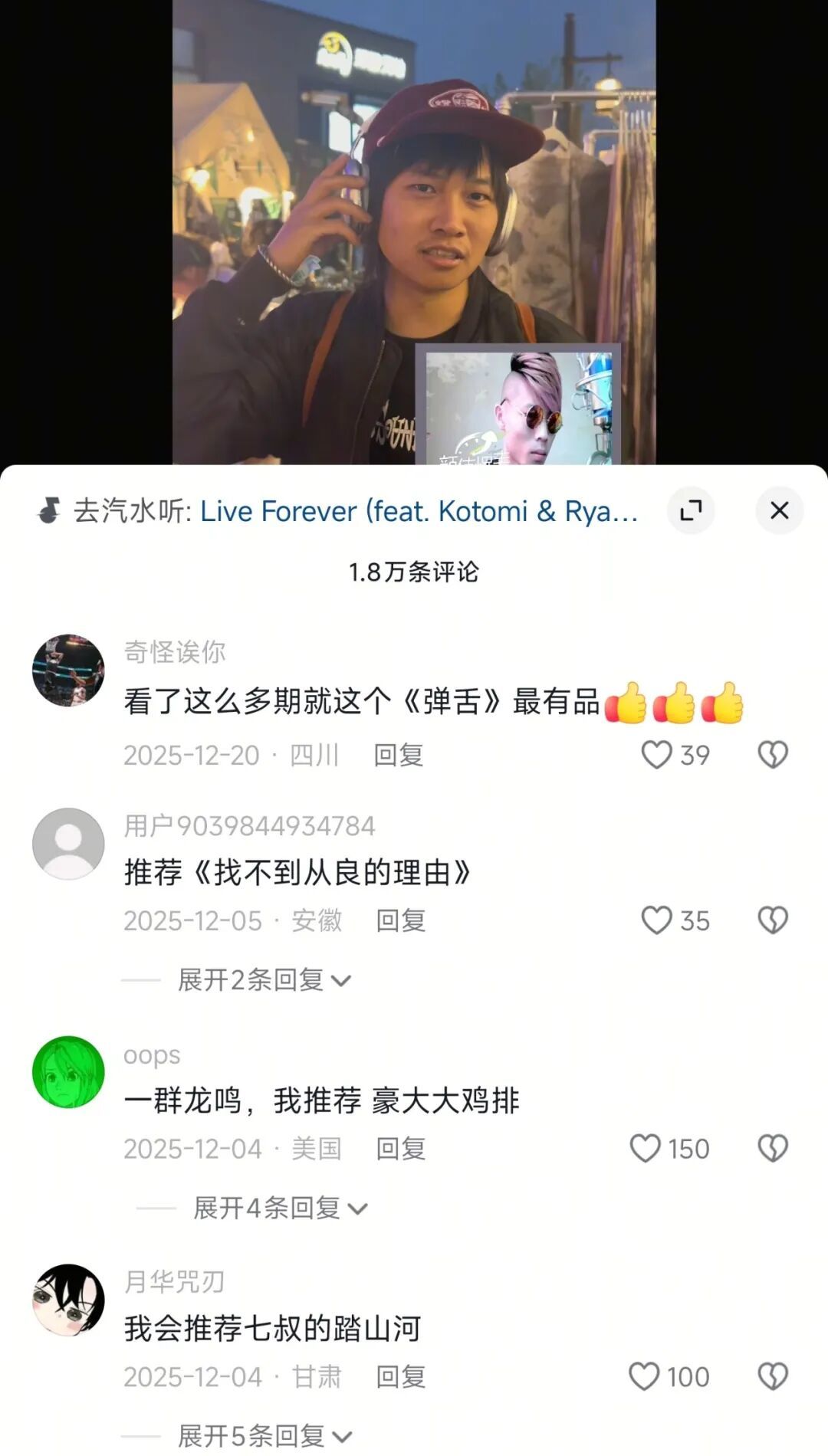Image resolution: width=828 pixels, height=1456 pixels.
Task: Expand 4 replies under oops's comment
Action: [280, 1208]
